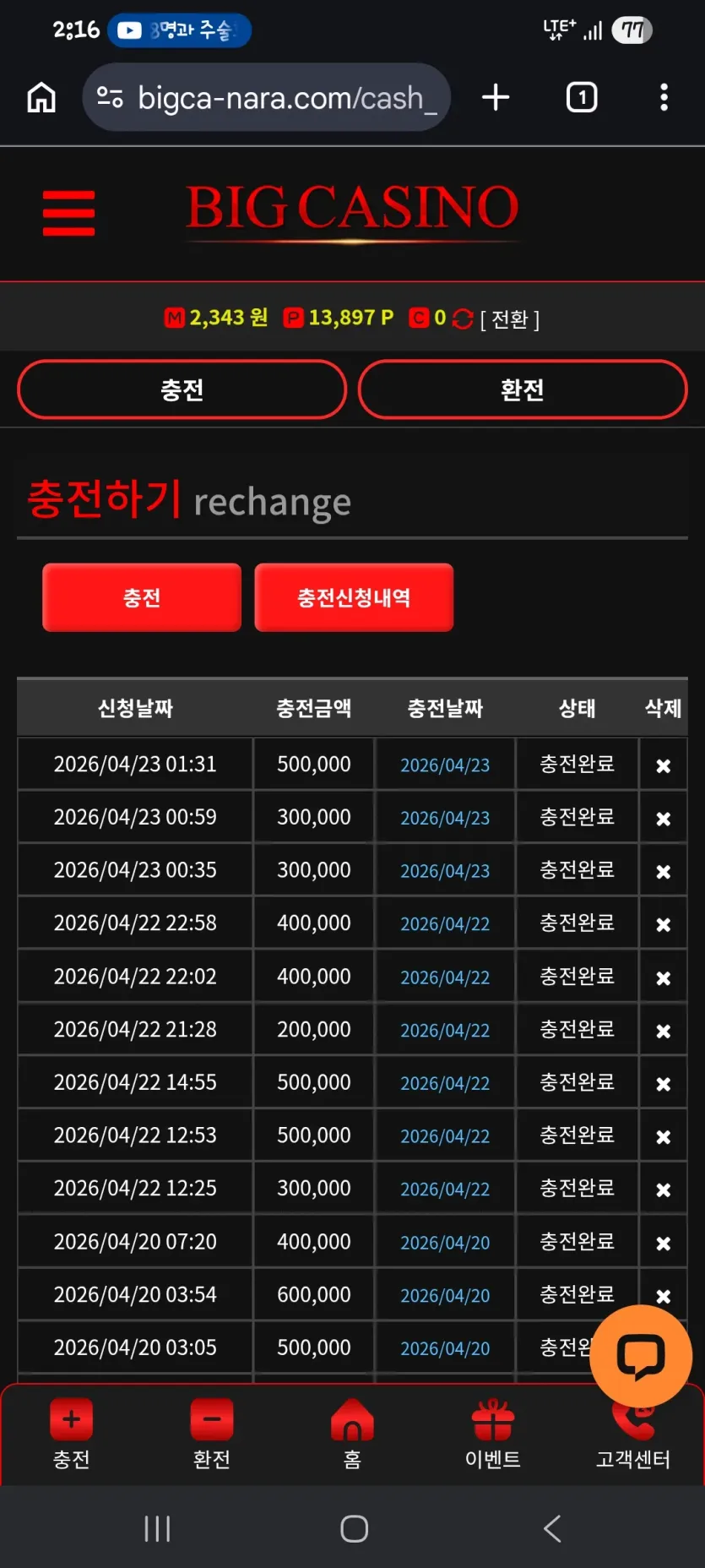Tap the 전환 conversion link
The width and height of the screenshot is (705, 1568).
[x=509, y=319]
